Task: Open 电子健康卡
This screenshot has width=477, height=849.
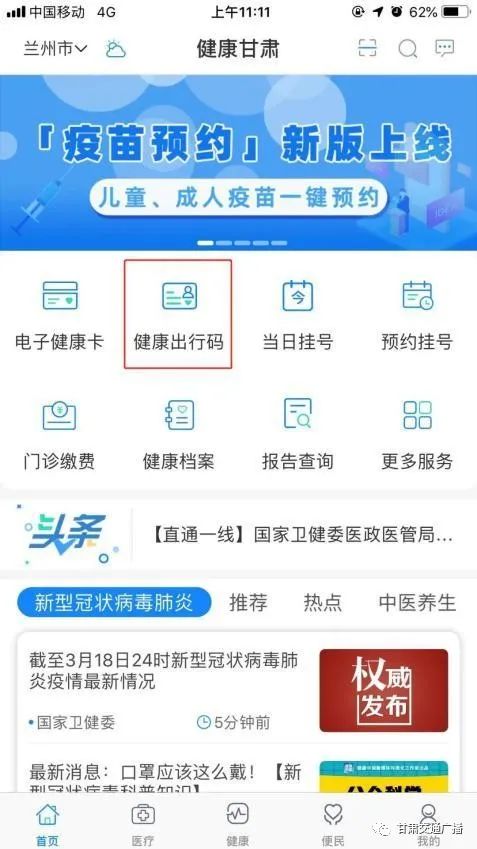Action: (x=60, y=315)
